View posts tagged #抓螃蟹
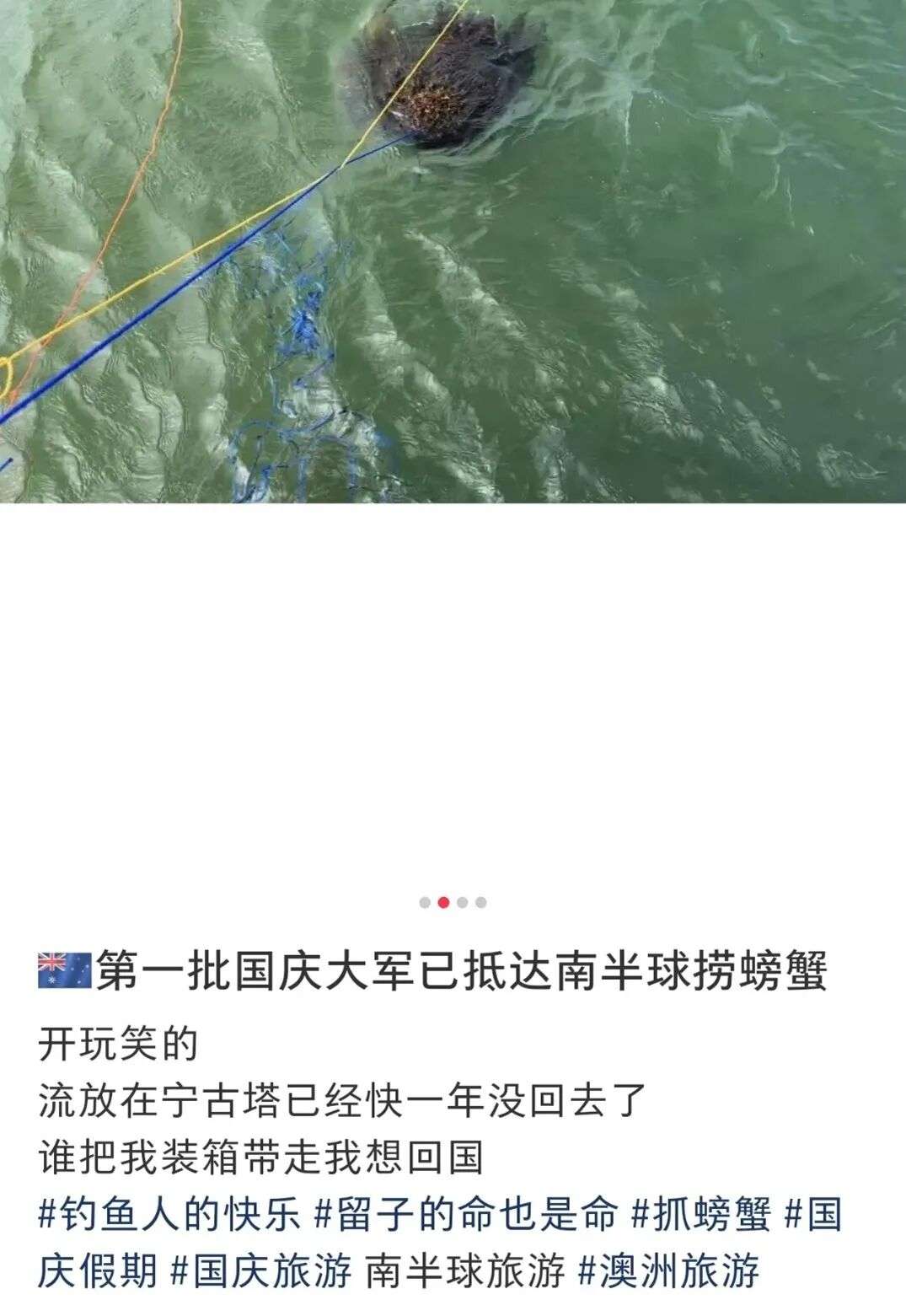 click(x=701, y=1215)
